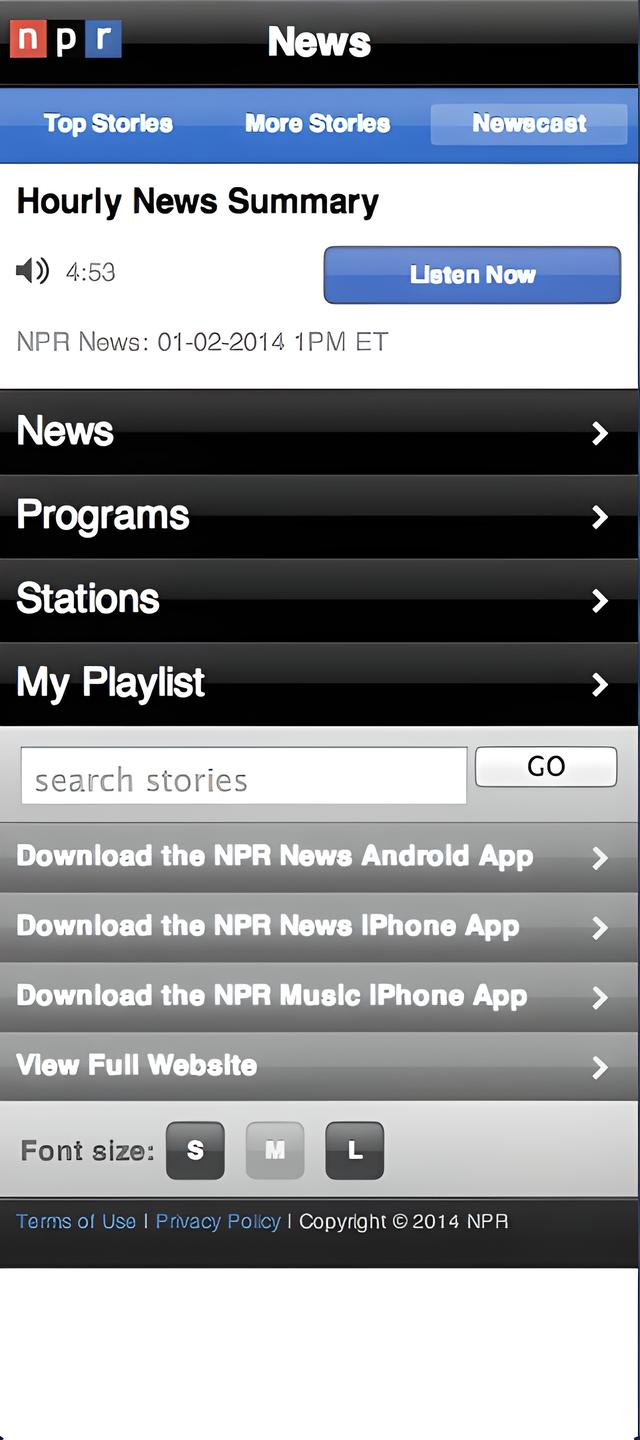Open the News section
Viewport: 640px width, 1440px height.
320,432
